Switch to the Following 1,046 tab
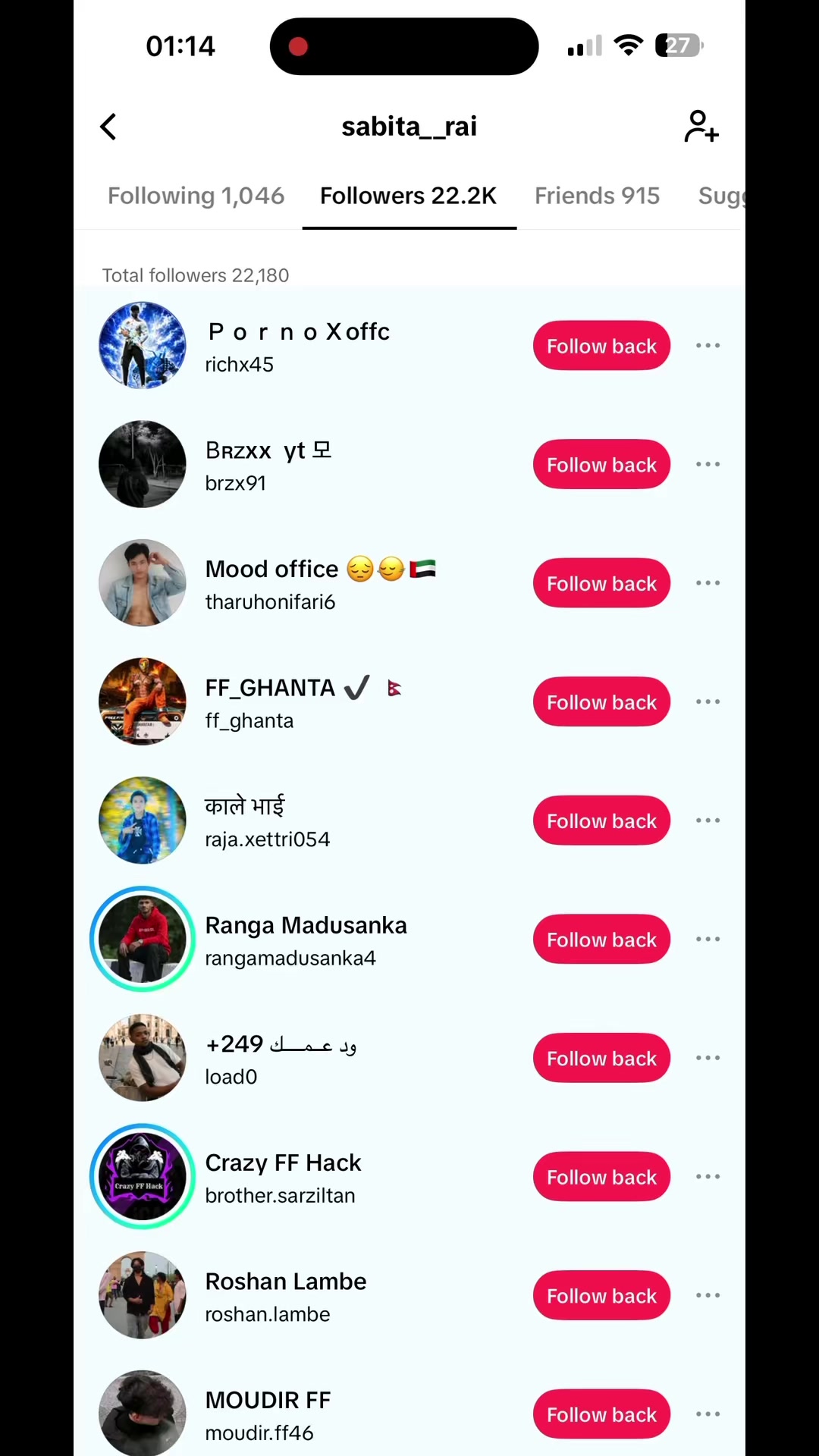819x1456 pixels. pyautogui.click(x=196, y=196)
